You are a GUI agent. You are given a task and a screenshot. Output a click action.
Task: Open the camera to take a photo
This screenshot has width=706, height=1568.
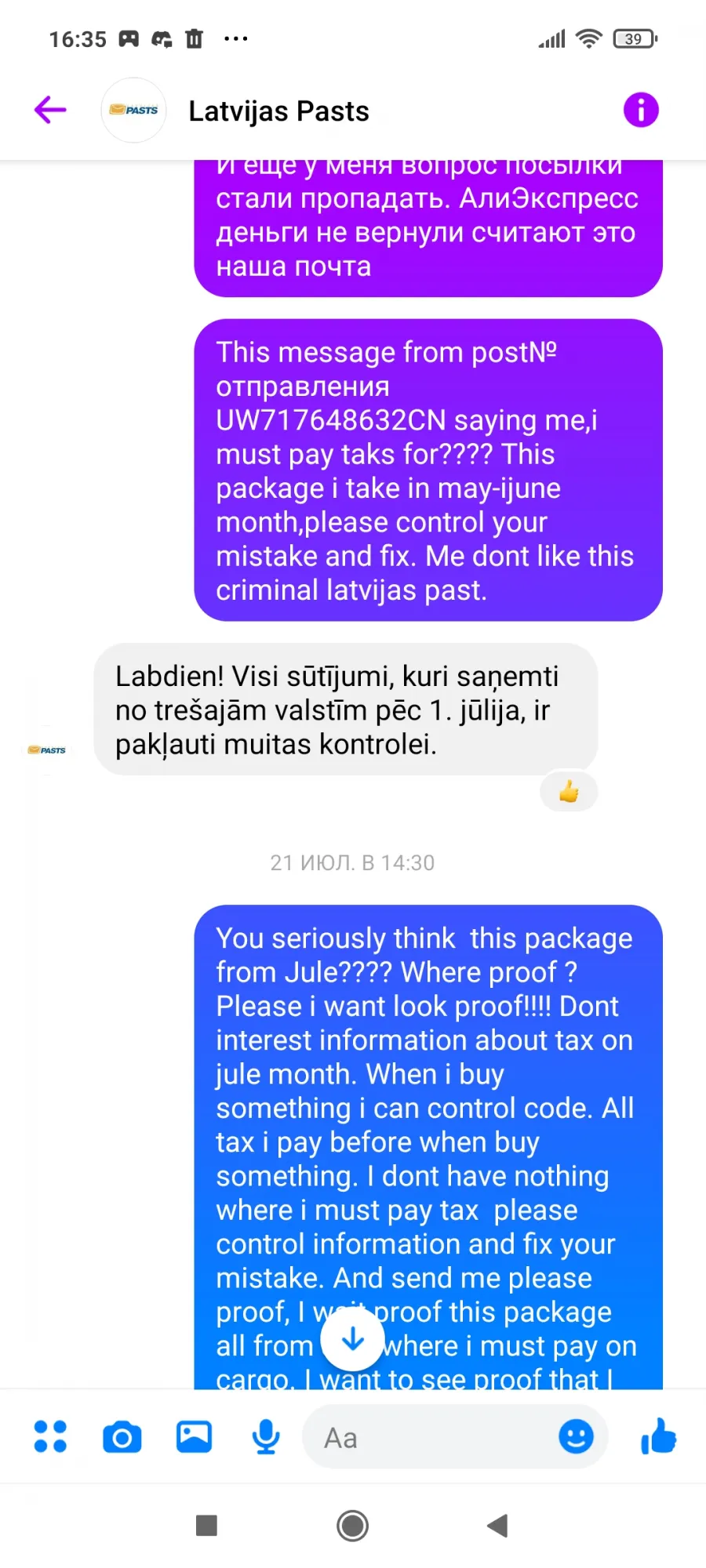coord(122,1437)
